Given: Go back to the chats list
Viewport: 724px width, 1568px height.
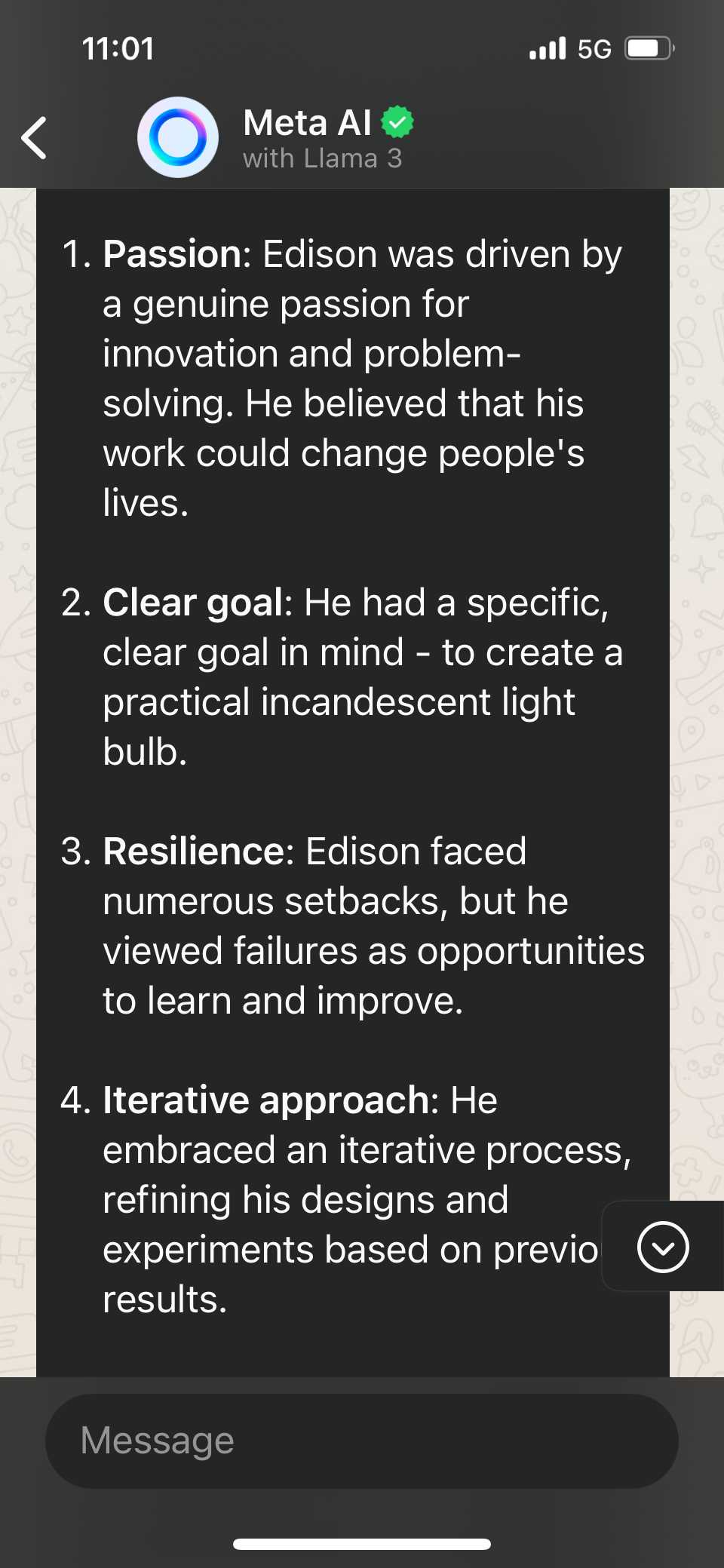Looking at the screenshot, I should point(35,138).
